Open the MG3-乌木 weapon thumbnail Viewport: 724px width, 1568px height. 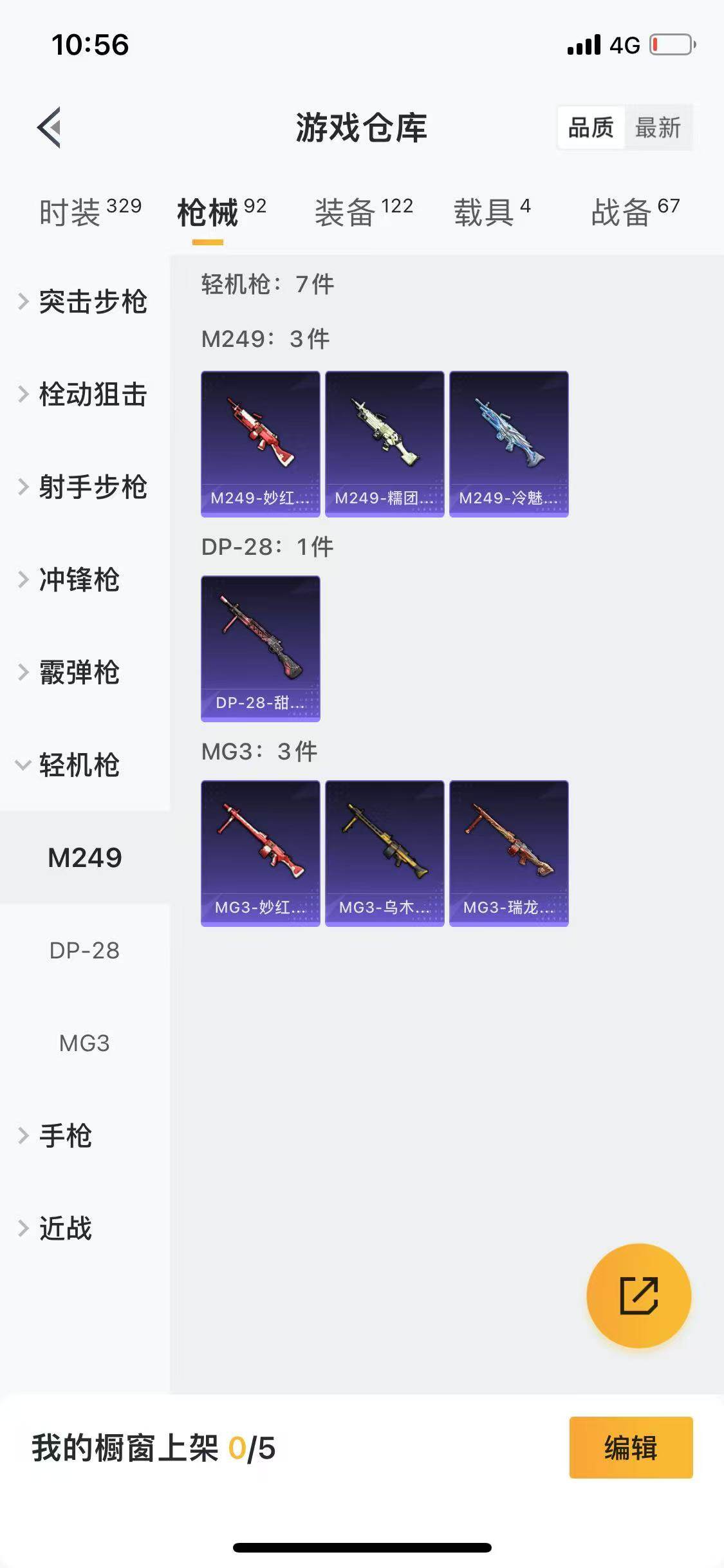tap(385, 853)
